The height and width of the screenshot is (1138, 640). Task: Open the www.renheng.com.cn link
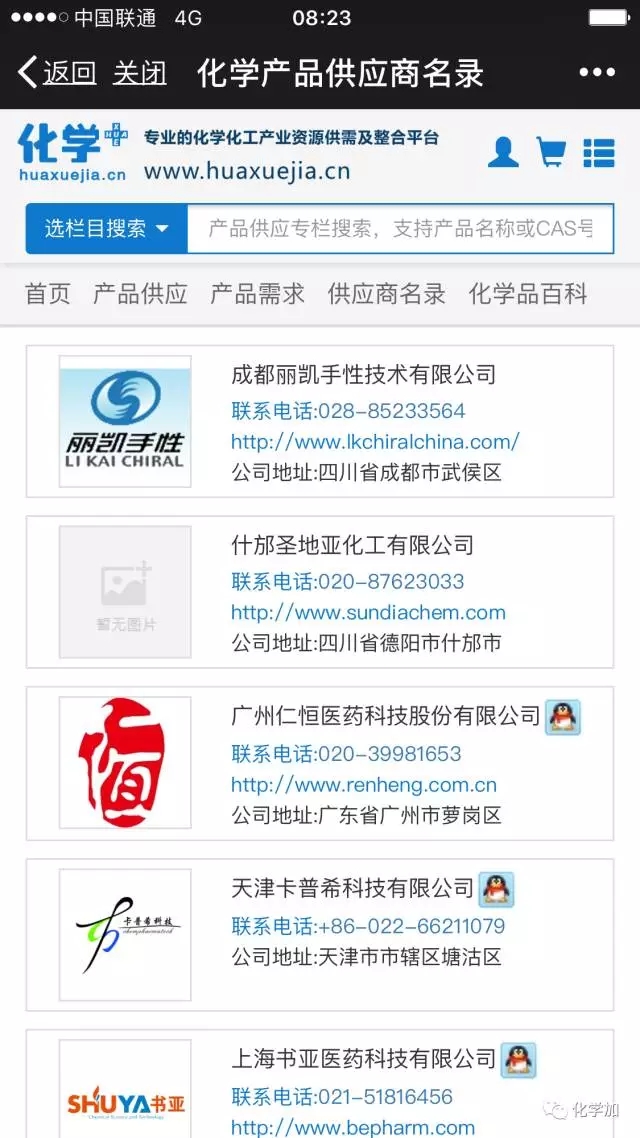[x=364, y=785]
